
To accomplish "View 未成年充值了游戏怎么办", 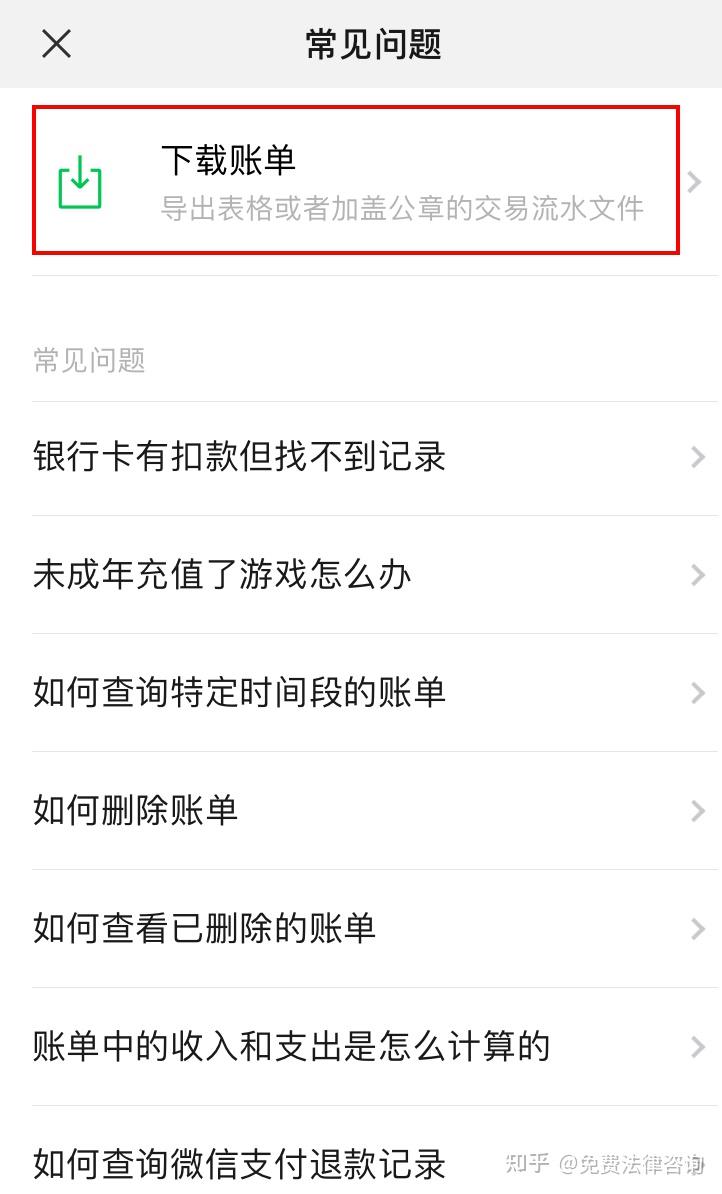I will click(360, 576).
